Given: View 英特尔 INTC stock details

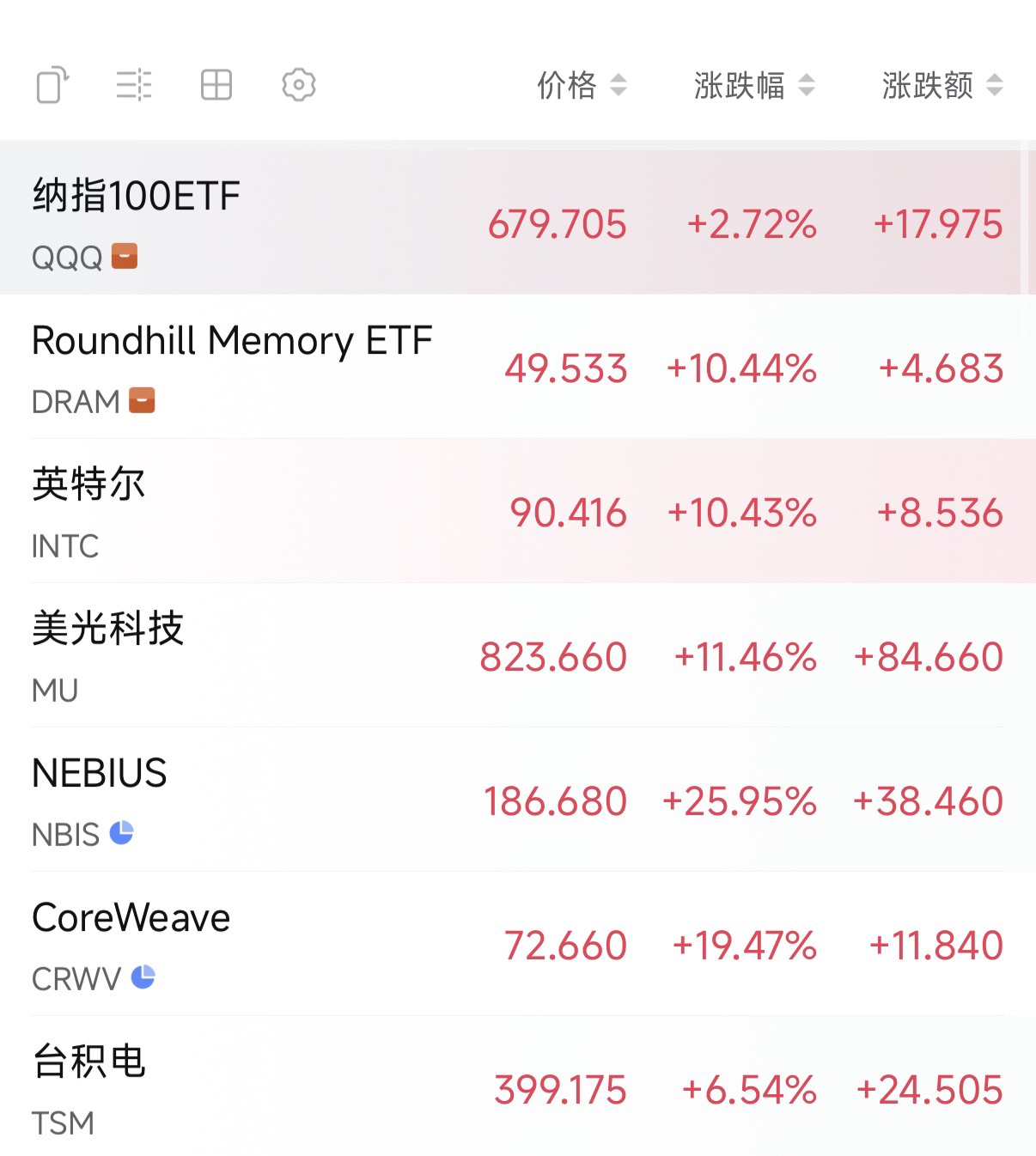Looking at the screenshot, I should 518,511.
